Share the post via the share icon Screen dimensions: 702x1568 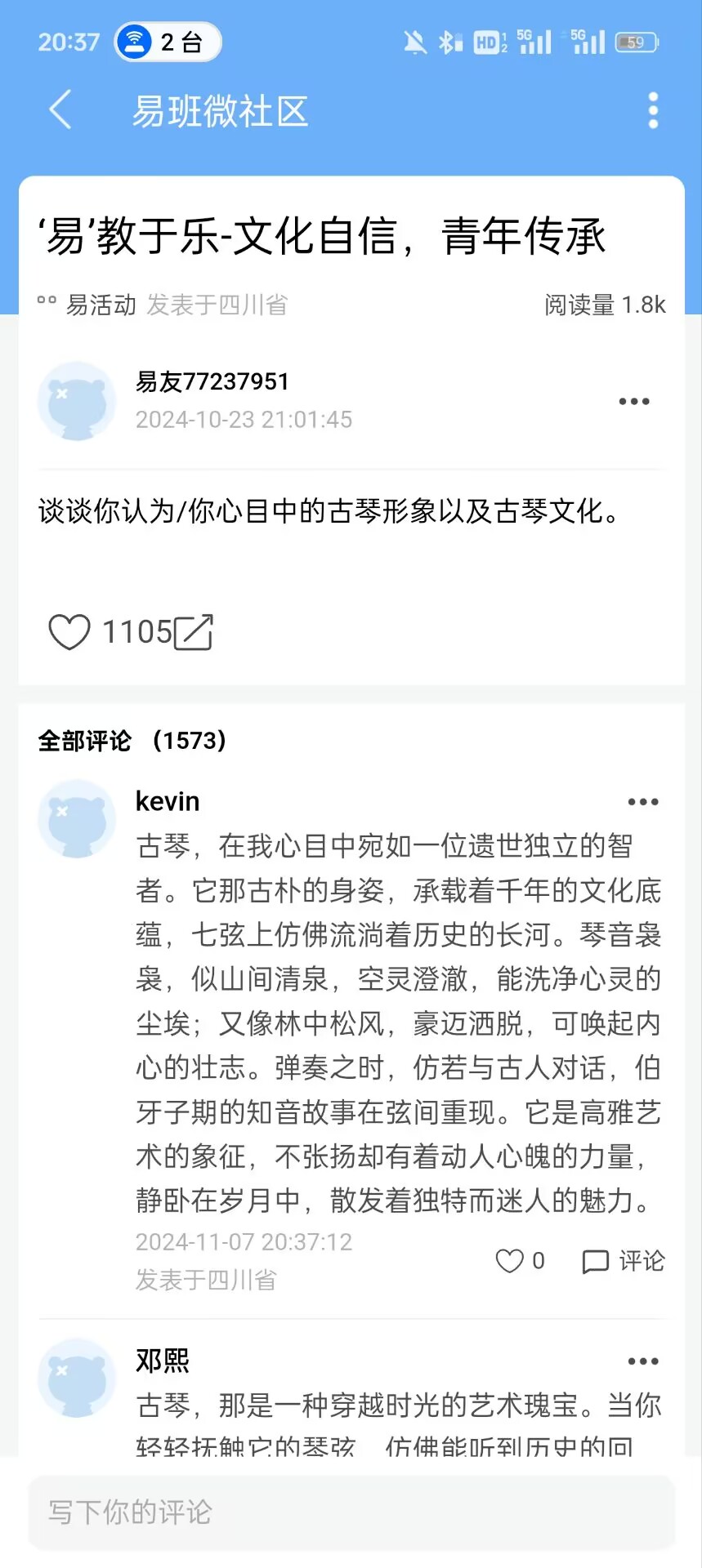click(194, 632)
